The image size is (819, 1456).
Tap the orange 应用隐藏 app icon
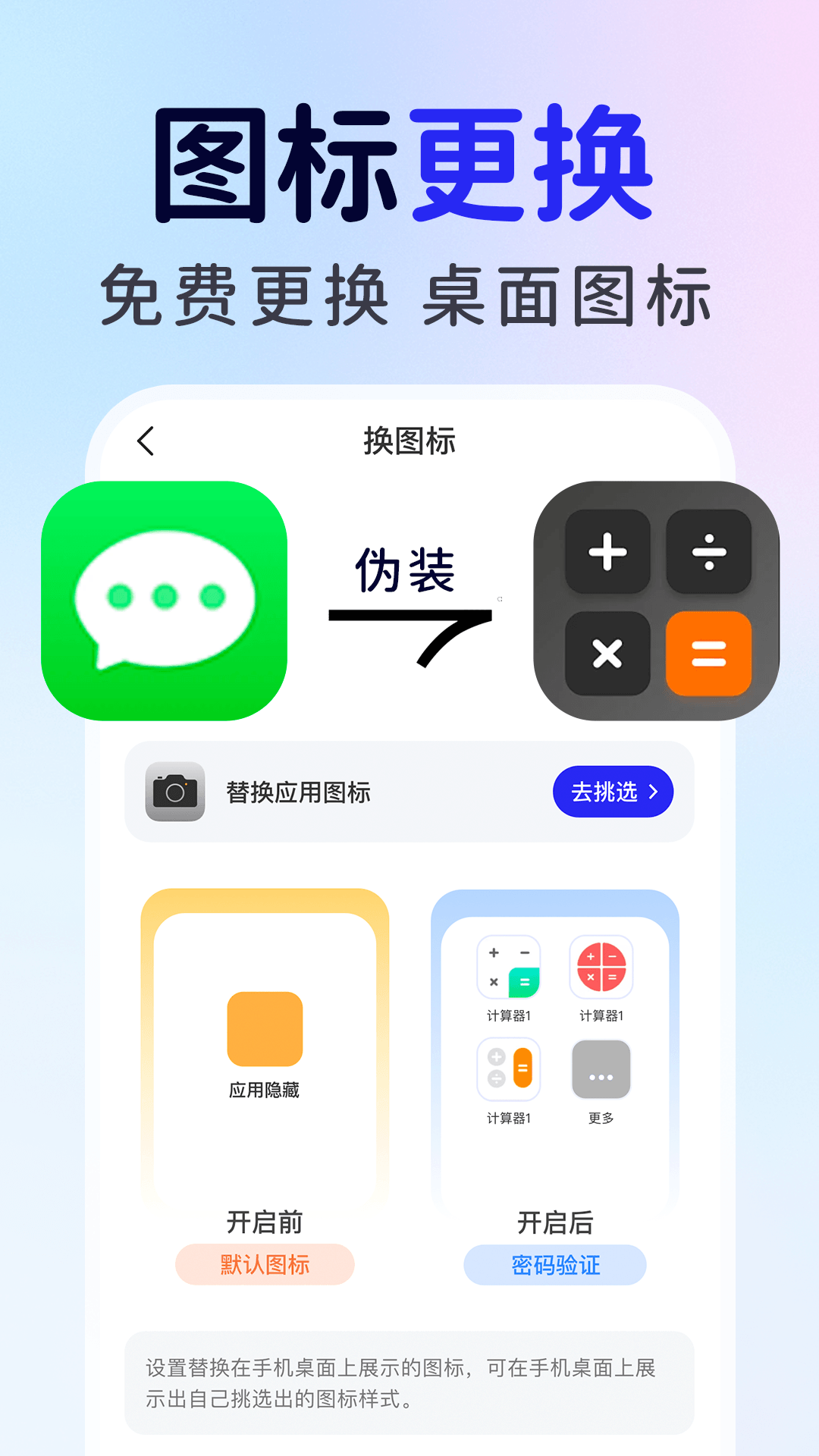pos(265,1031)
